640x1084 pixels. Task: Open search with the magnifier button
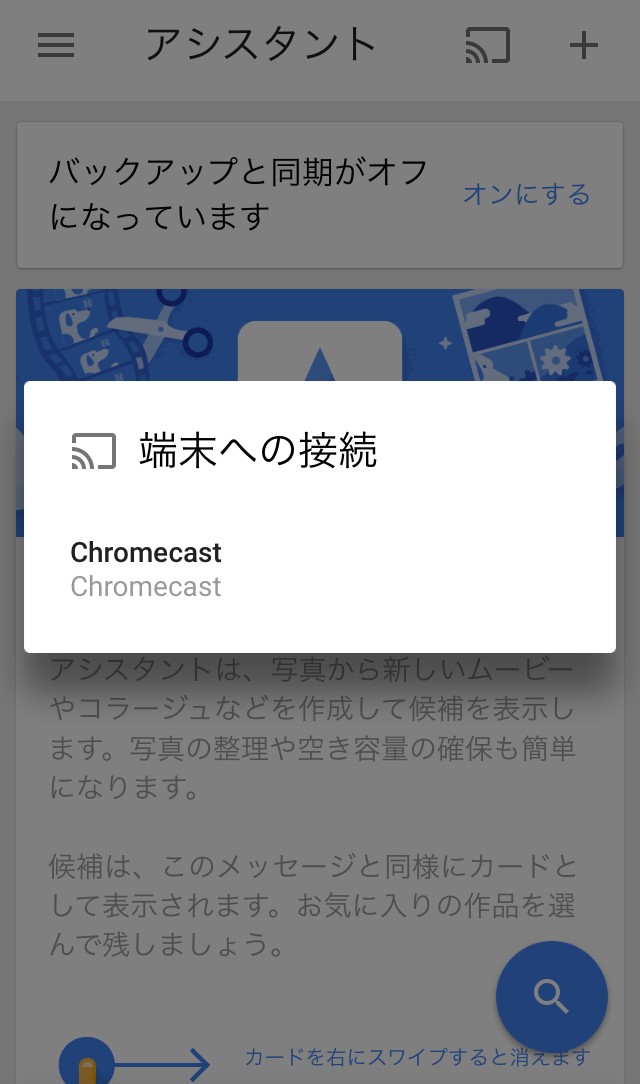[552, 997]
